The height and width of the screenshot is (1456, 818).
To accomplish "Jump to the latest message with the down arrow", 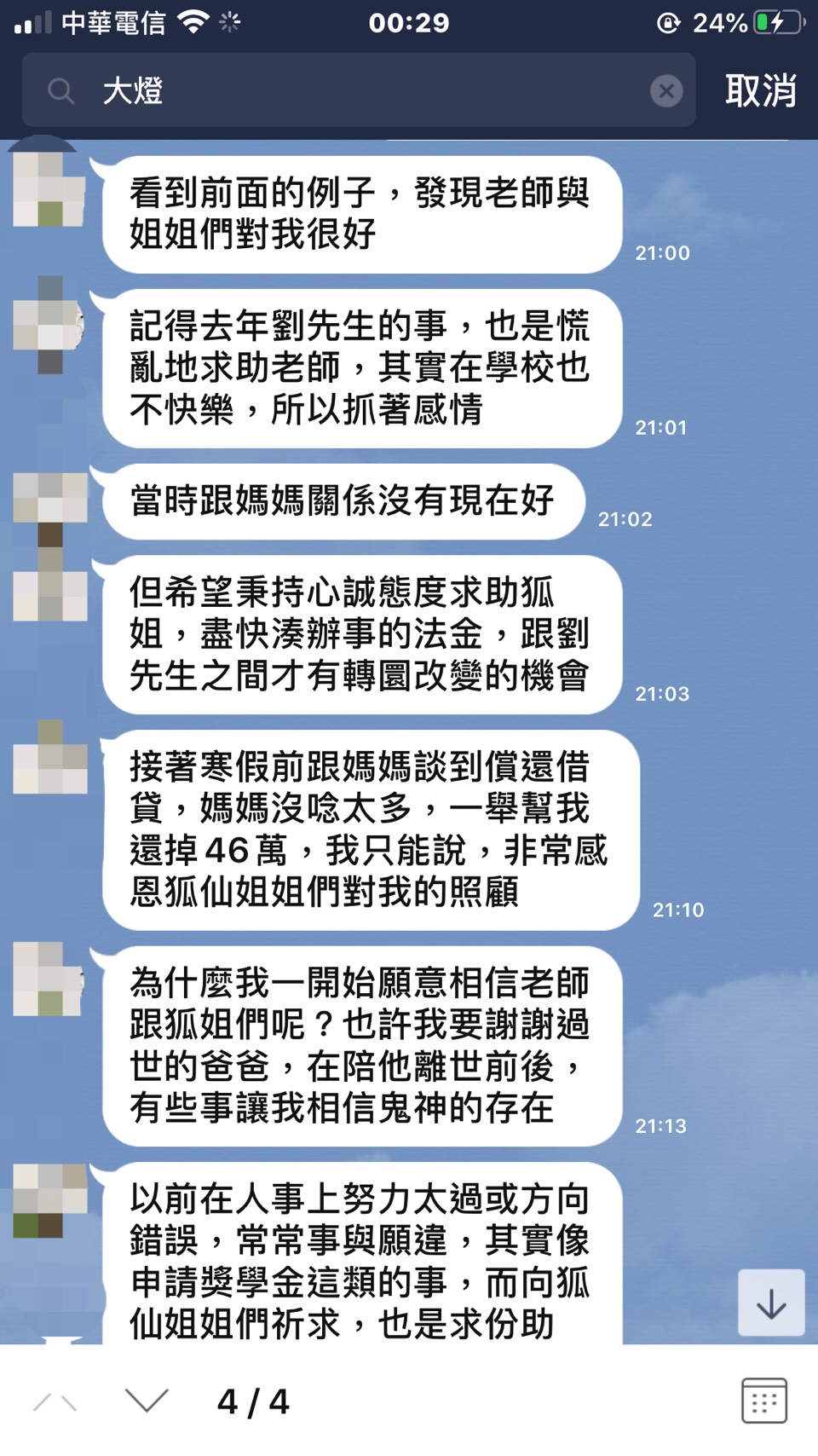I will (771, 1303).
